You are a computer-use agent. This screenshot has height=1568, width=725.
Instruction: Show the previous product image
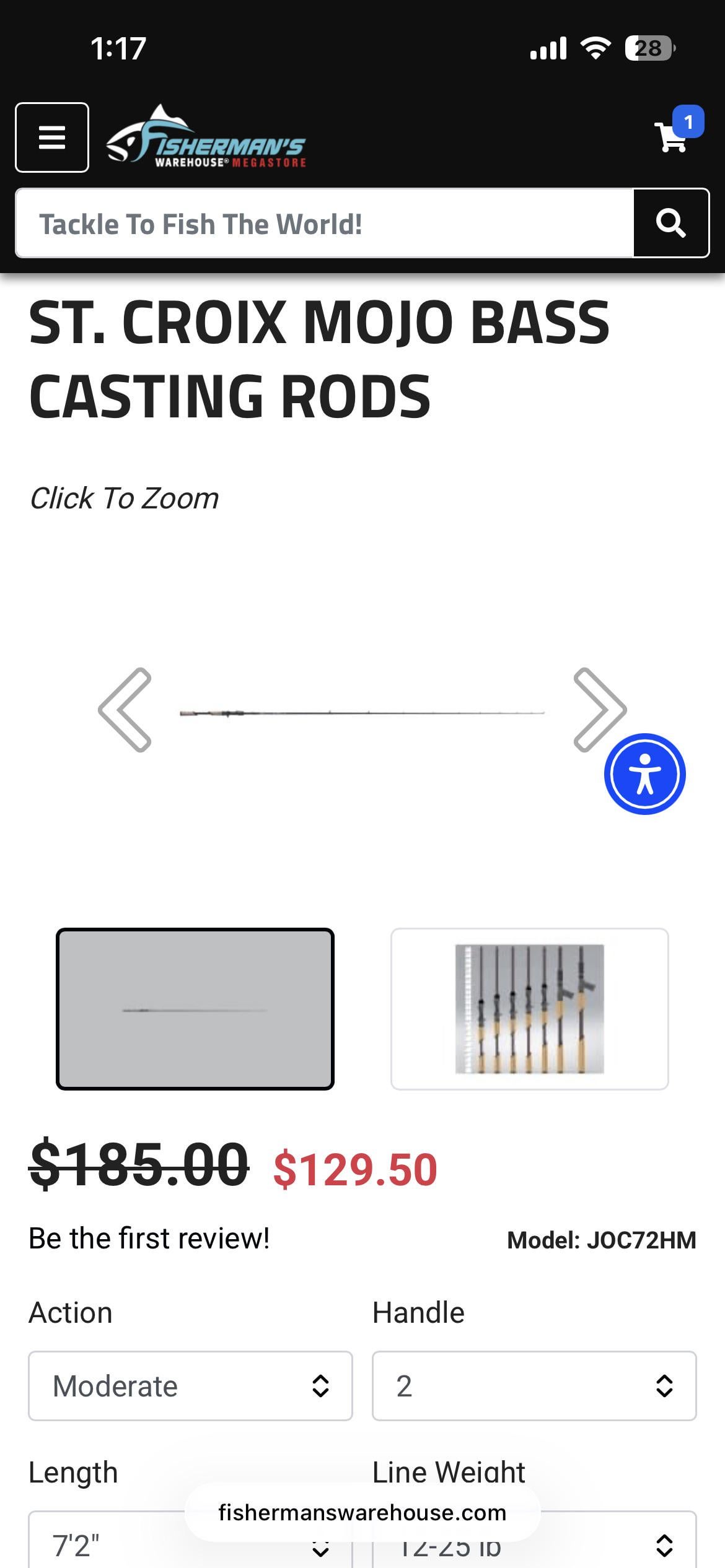(125, 710)
